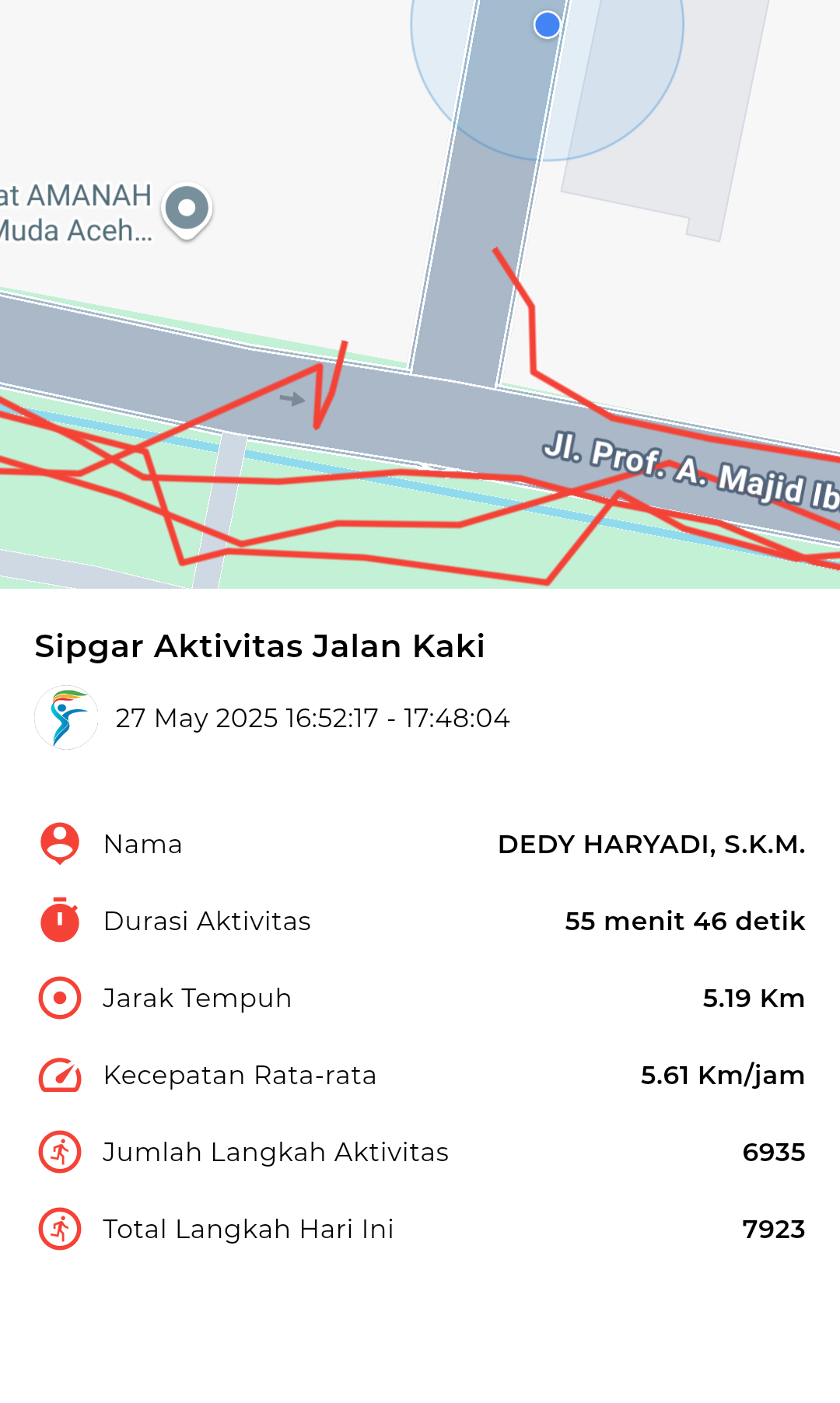Open the Sipgar app logo icon
The height and width of the screenshot is (1403, 840).
click(x=66, y=718)
